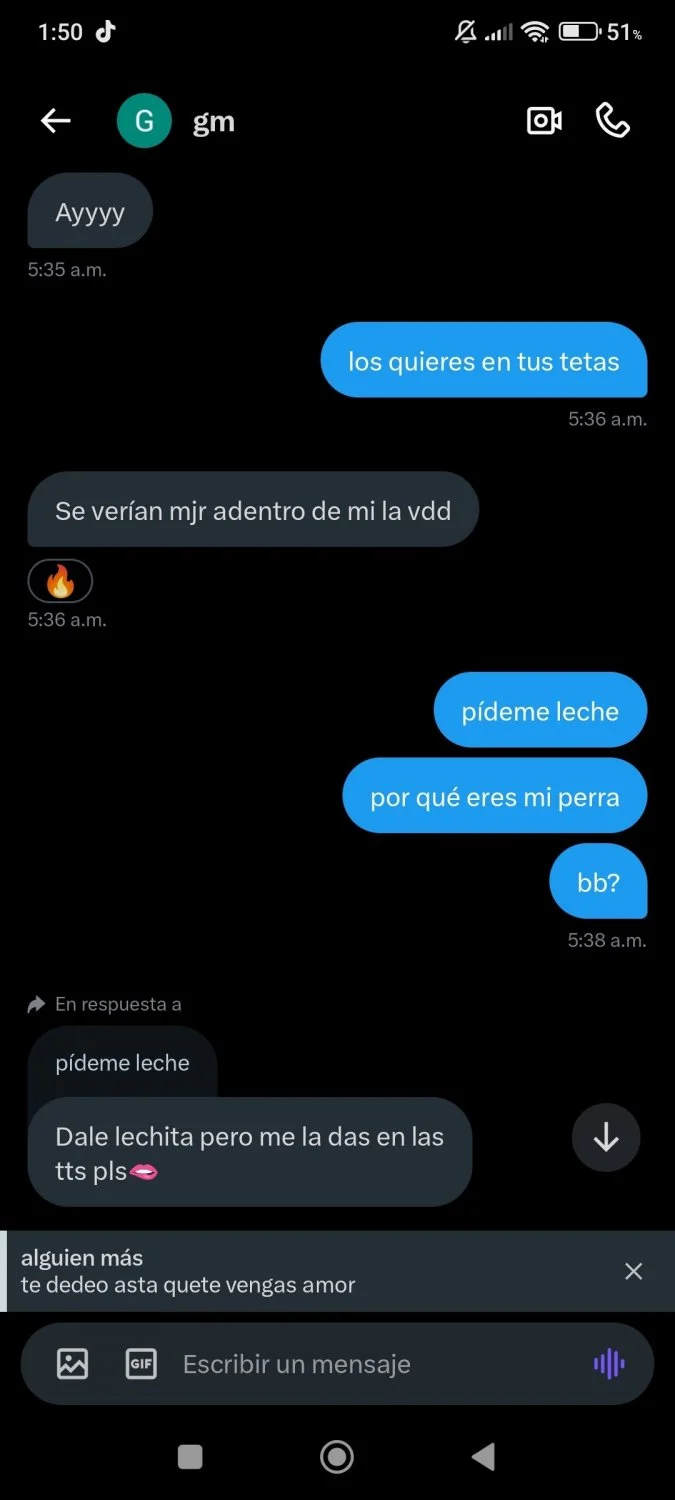Open the 'alguien más' message banner

pos(310,1271)
